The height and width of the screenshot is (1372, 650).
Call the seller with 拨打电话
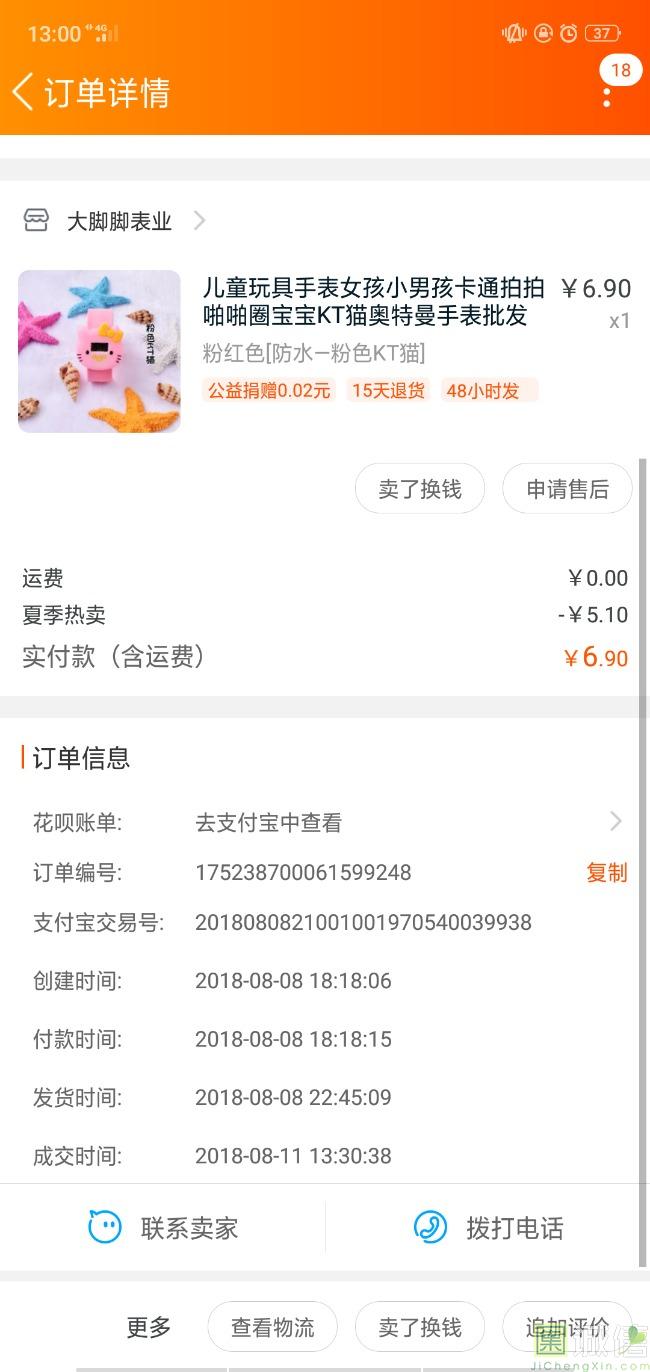pos(489,1227)
